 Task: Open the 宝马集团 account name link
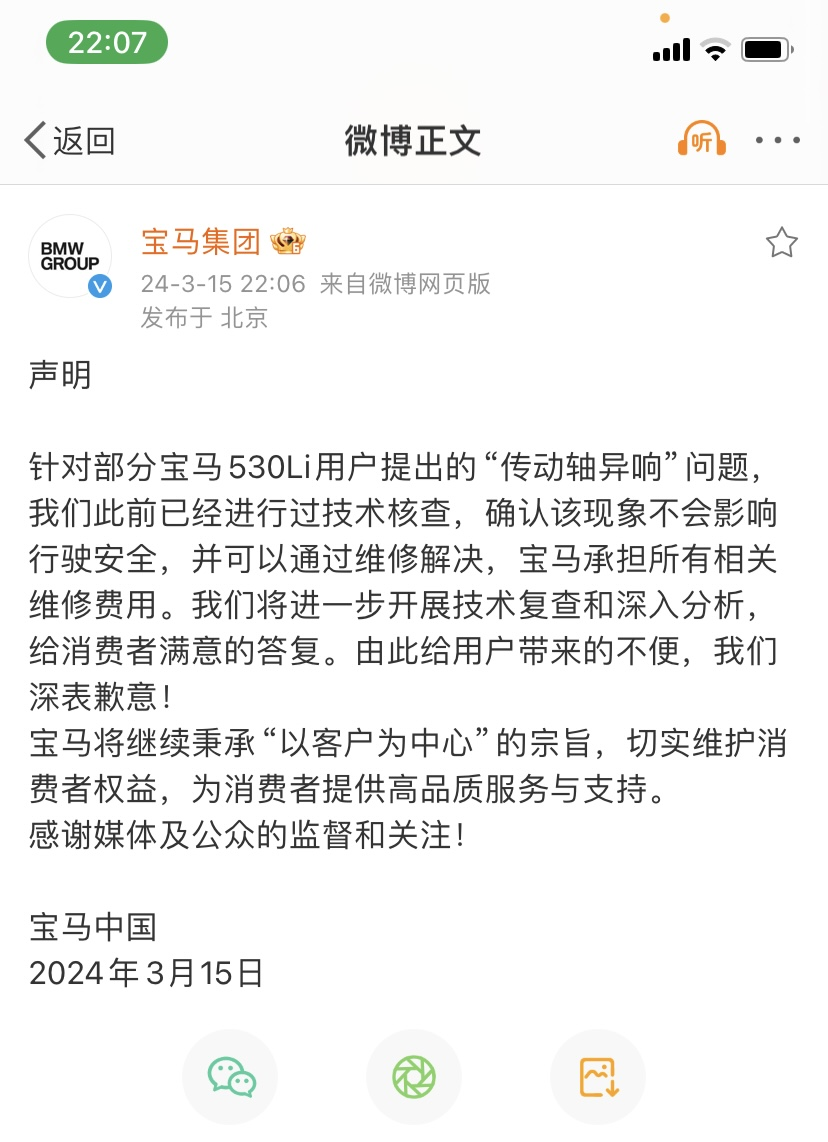click(x=201, y=241)
